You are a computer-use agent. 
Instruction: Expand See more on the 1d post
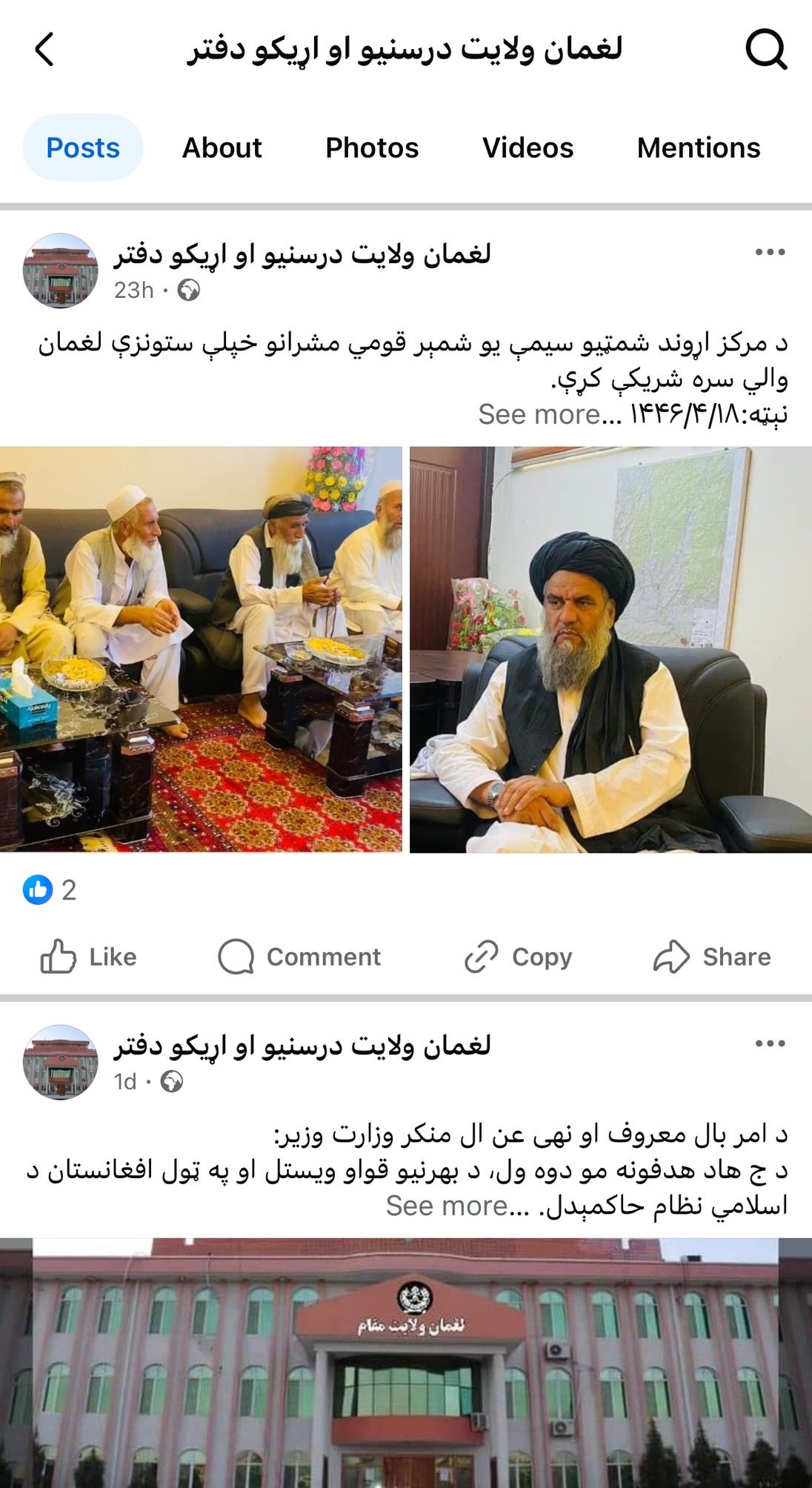click(x=447, y=1206)
